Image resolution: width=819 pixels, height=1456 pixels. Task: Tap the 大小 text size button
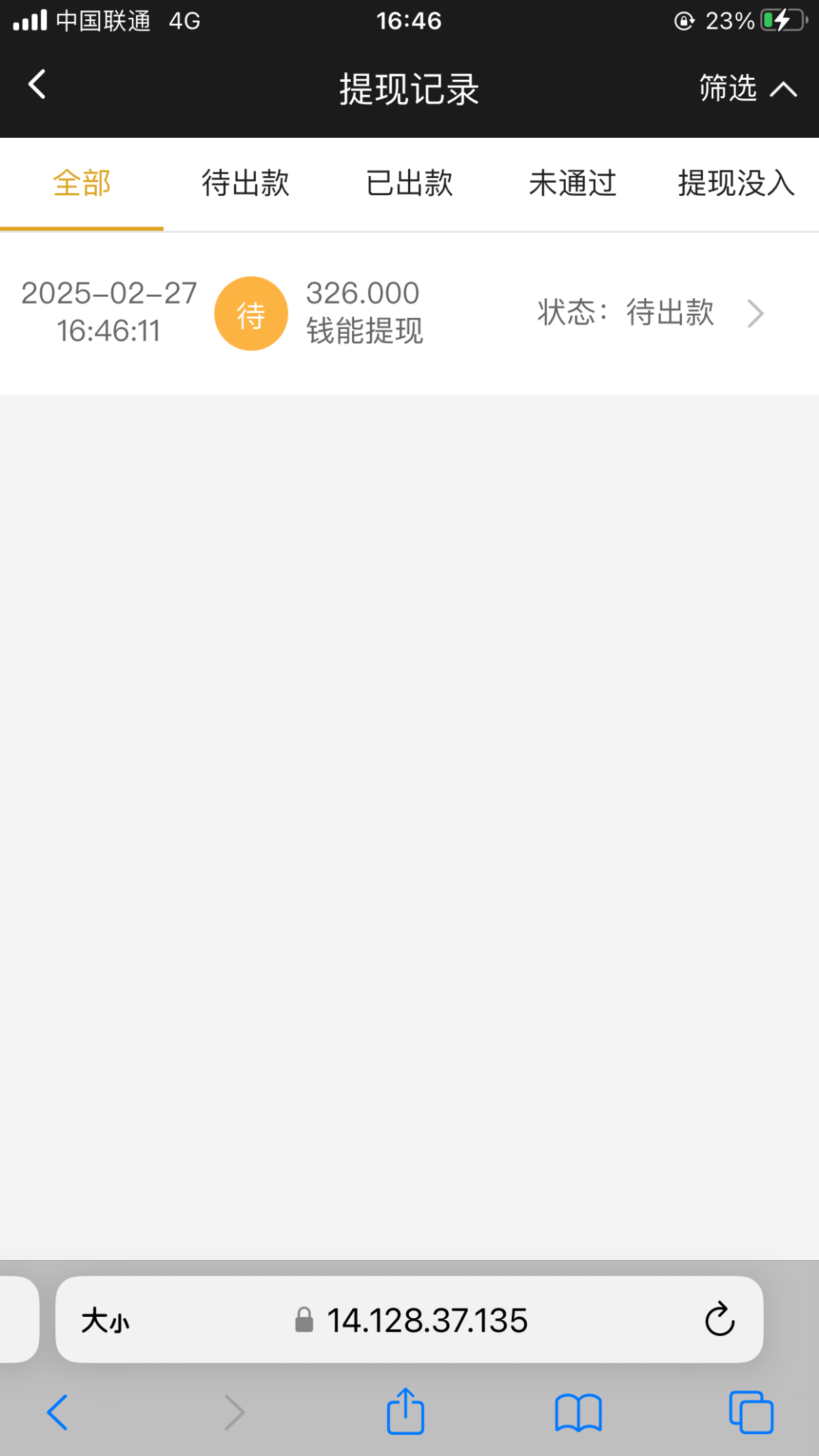[x=105, y=1320]
